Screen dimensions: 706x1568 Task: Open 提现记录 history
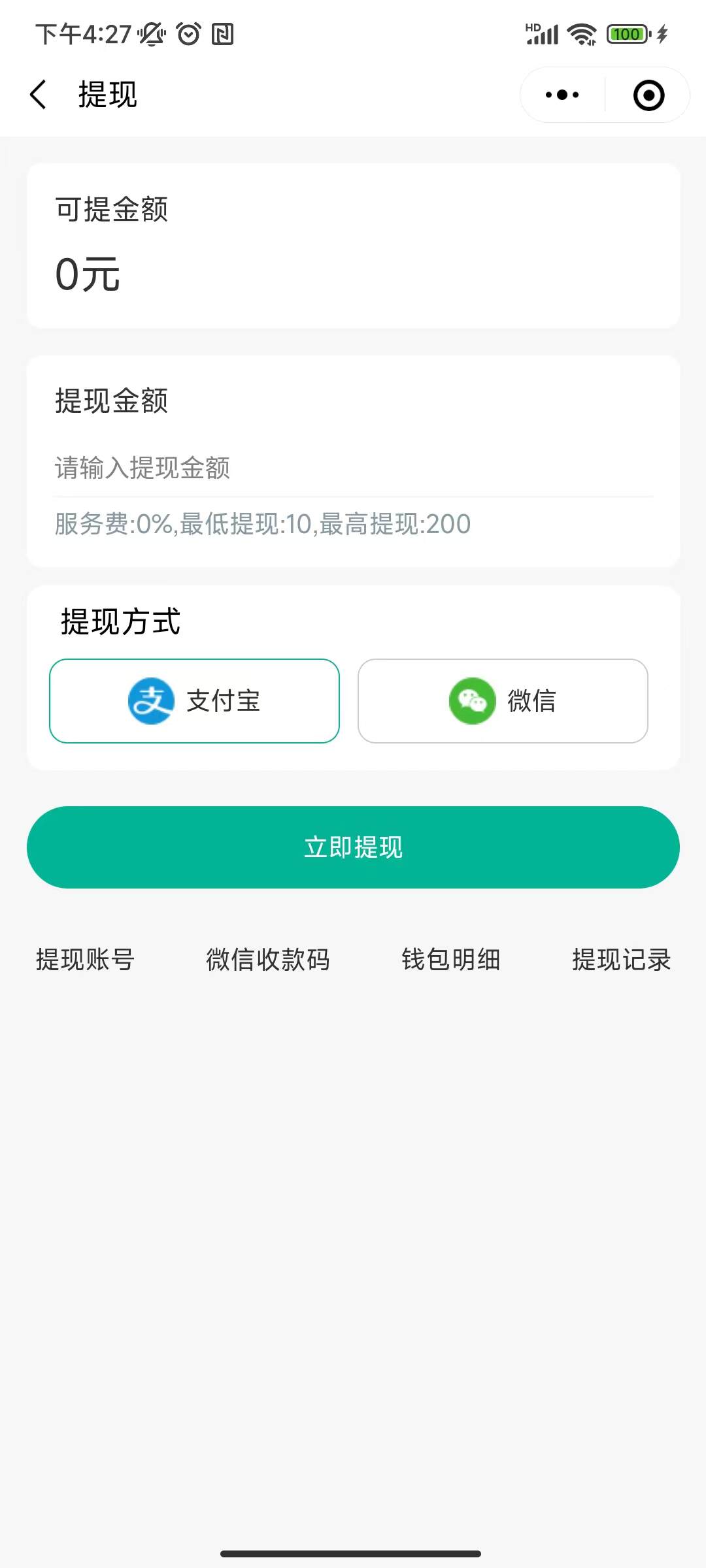(x=621, y=960)
